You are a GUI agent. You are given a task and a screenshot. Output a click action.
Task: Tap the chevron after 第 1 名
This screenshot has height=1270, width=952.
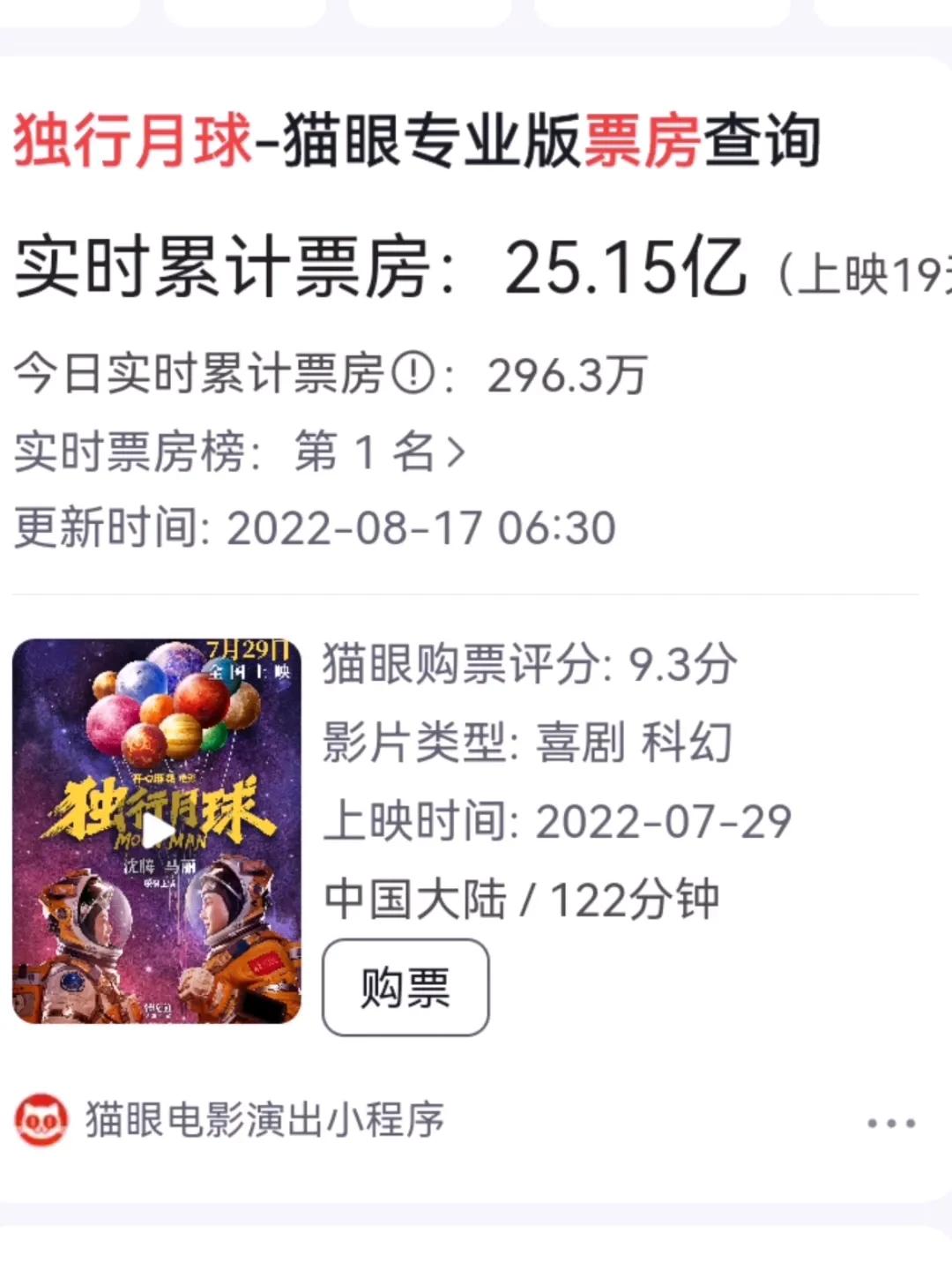tap(455, 452)
